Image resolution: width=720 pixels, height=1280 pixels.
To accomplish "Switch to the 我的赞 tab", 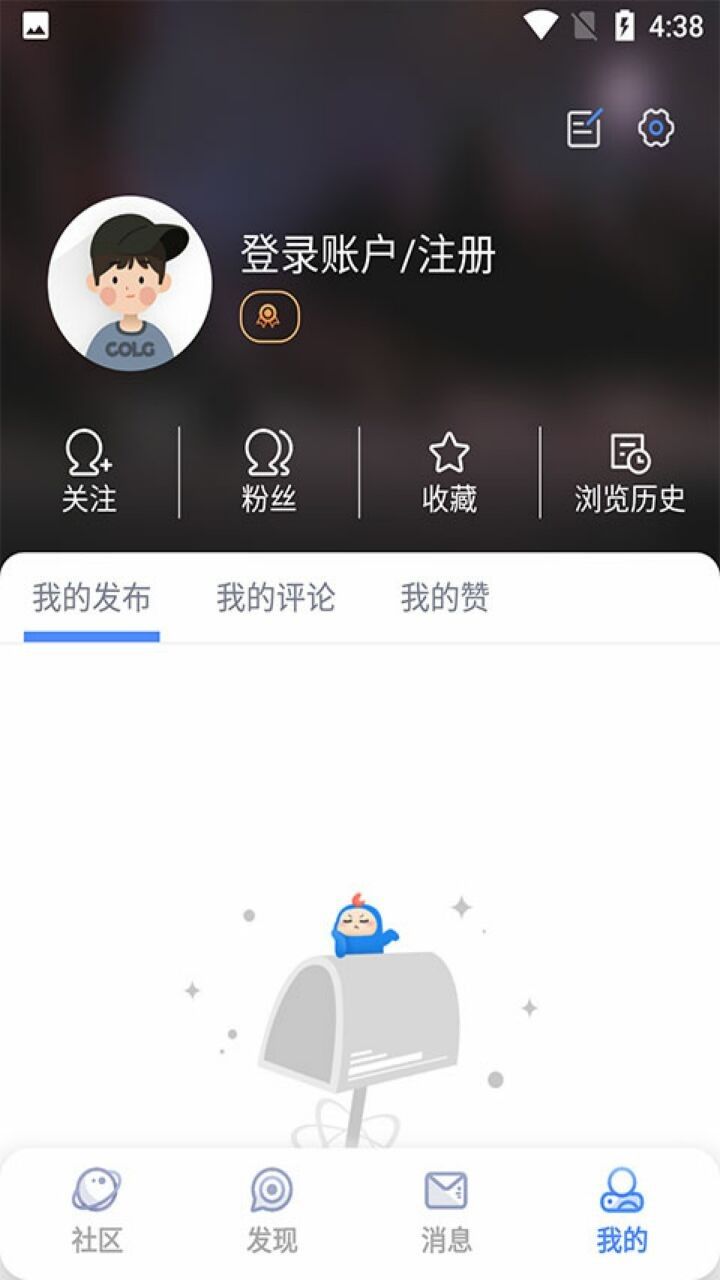I will click(x=445, y=598).
